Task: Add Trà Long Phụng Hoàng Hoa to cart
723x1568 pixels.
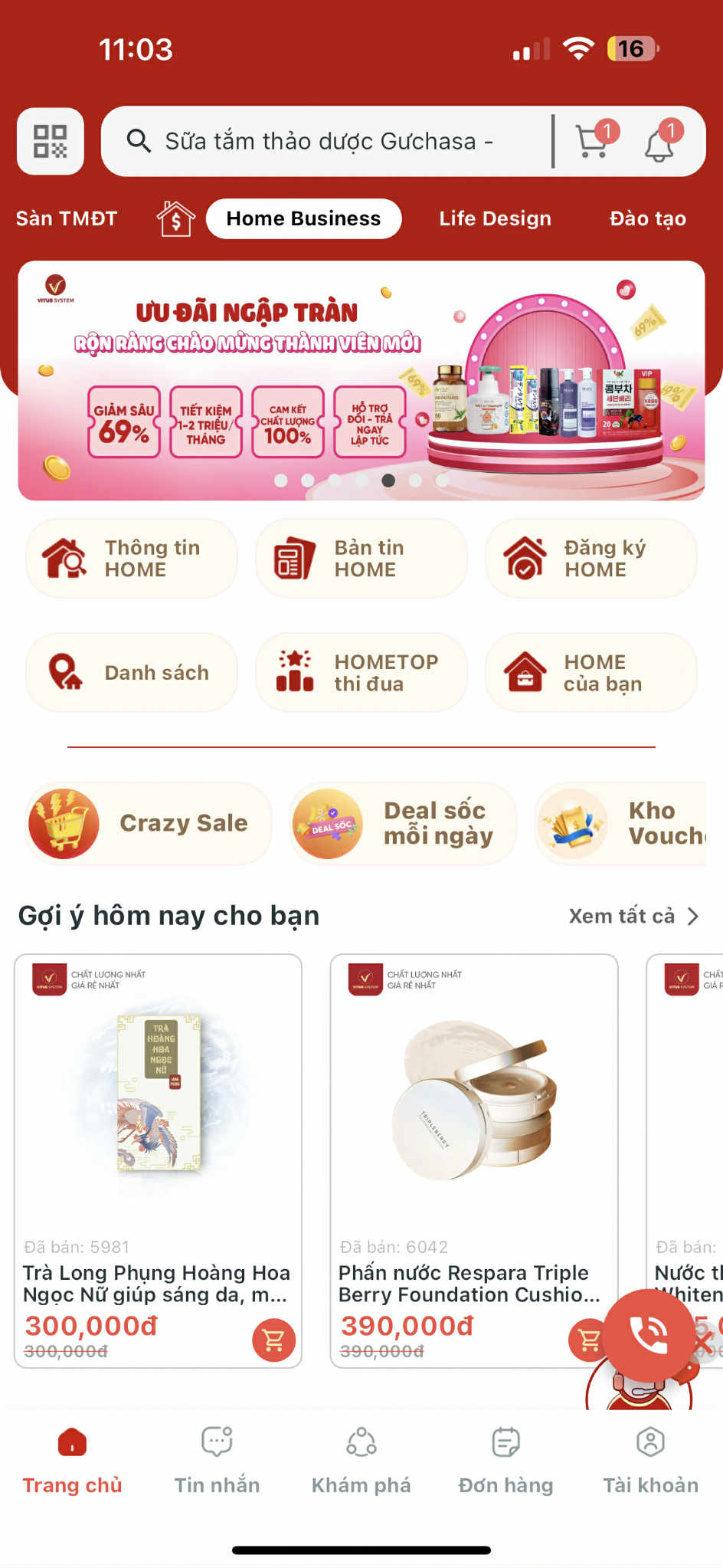Action: (273, 1340)
